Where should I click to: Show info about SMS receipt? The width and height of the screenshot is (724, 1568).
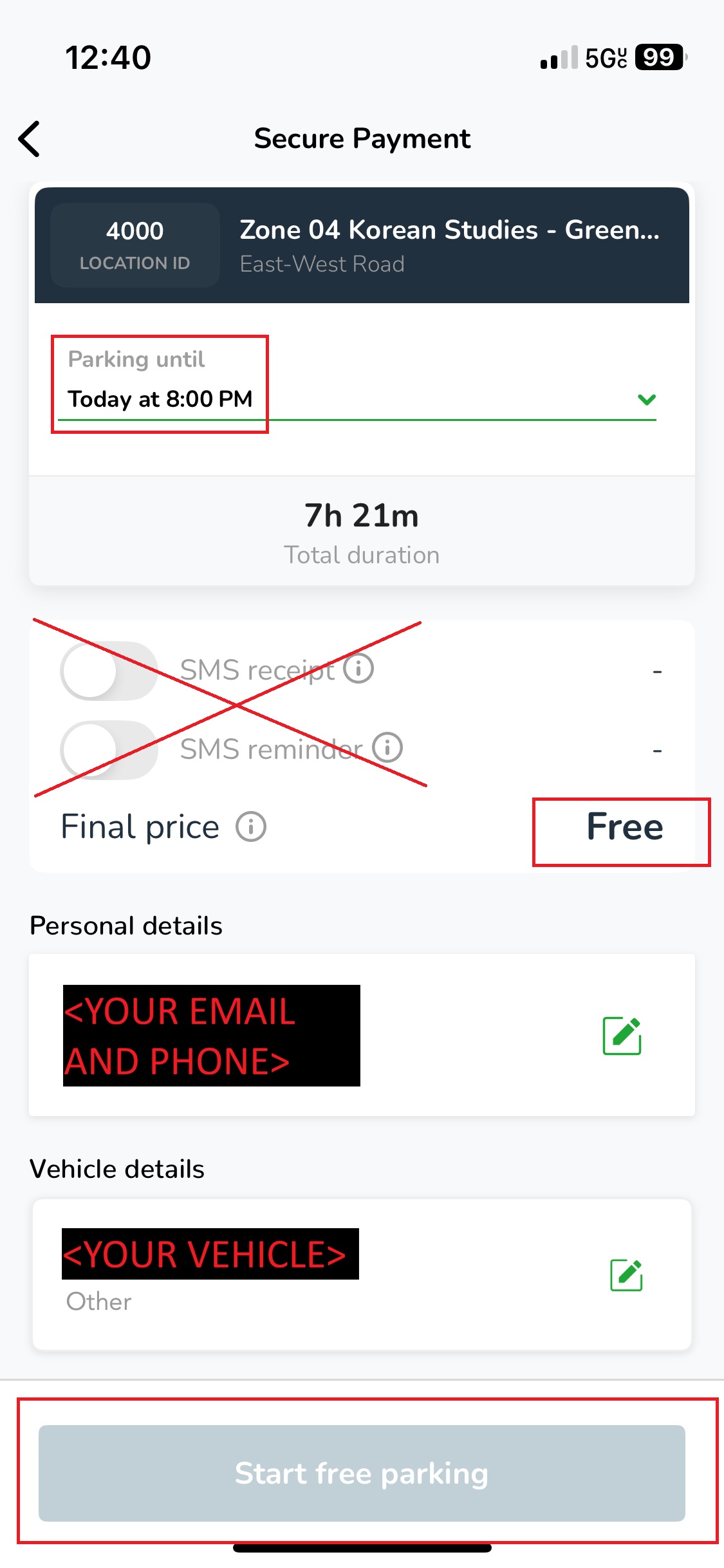[x=358, y=668]
